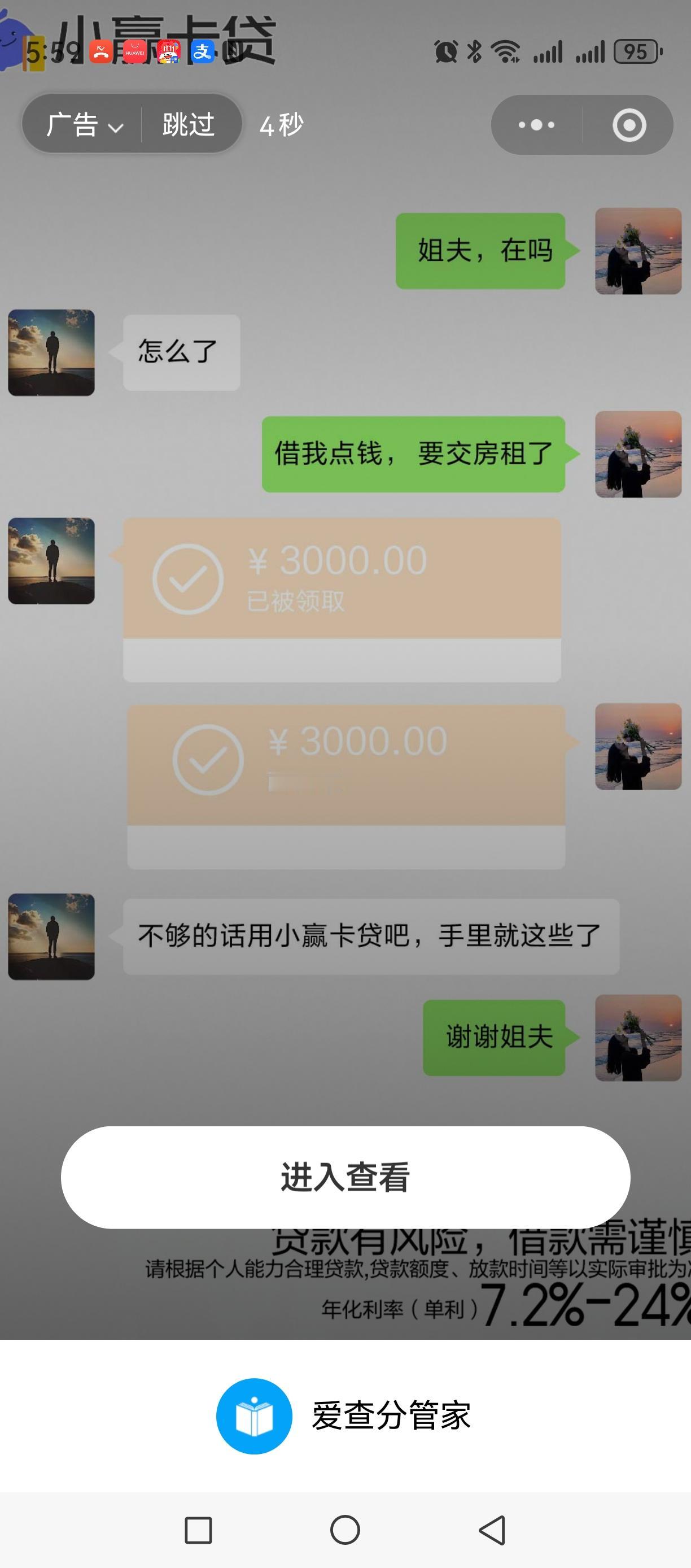Open the recent apps view
Image resolution: width=691 pixels, height=1568 pixels.
(x=198, y=1530)
